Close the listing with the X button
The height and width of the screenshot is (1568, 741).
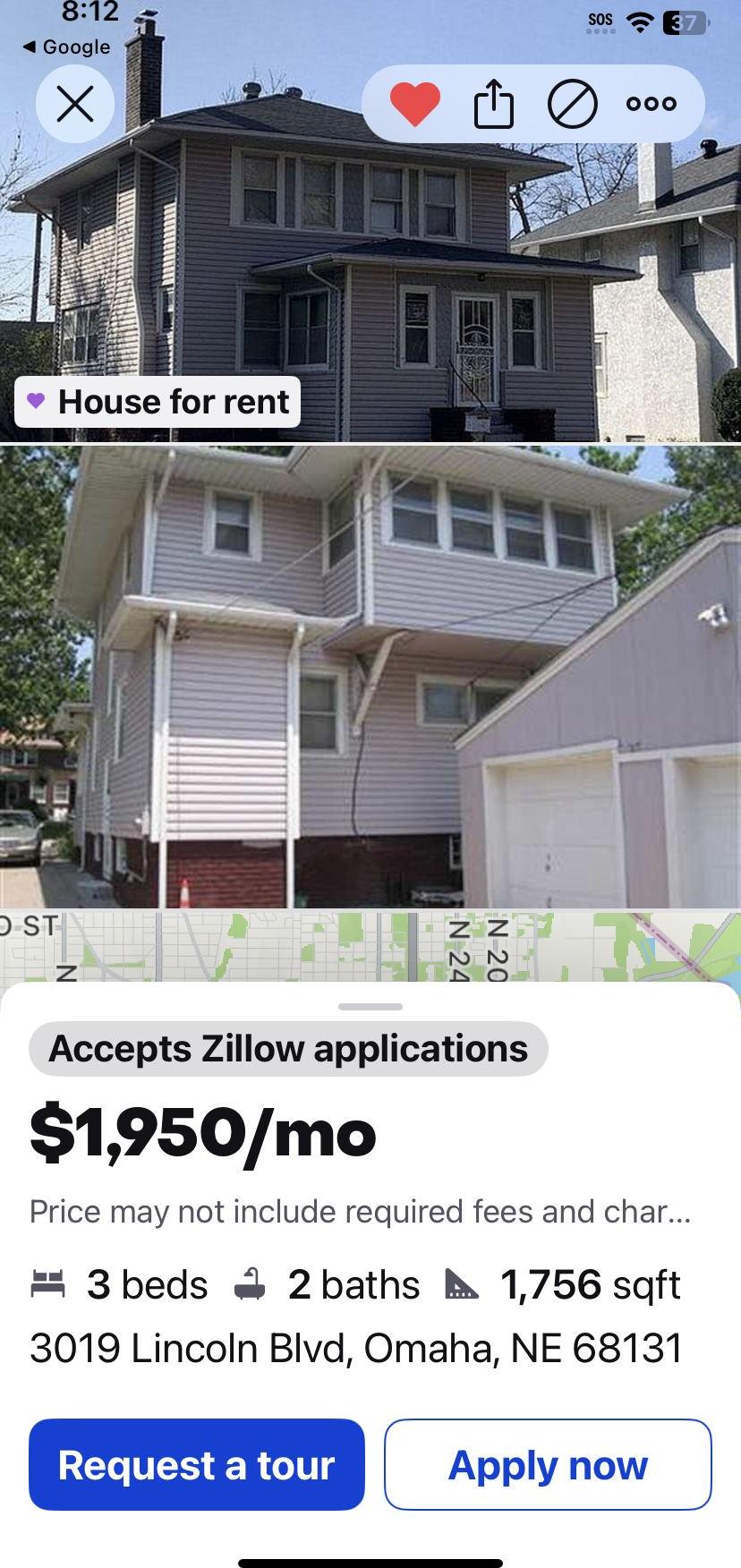(75, 105)
